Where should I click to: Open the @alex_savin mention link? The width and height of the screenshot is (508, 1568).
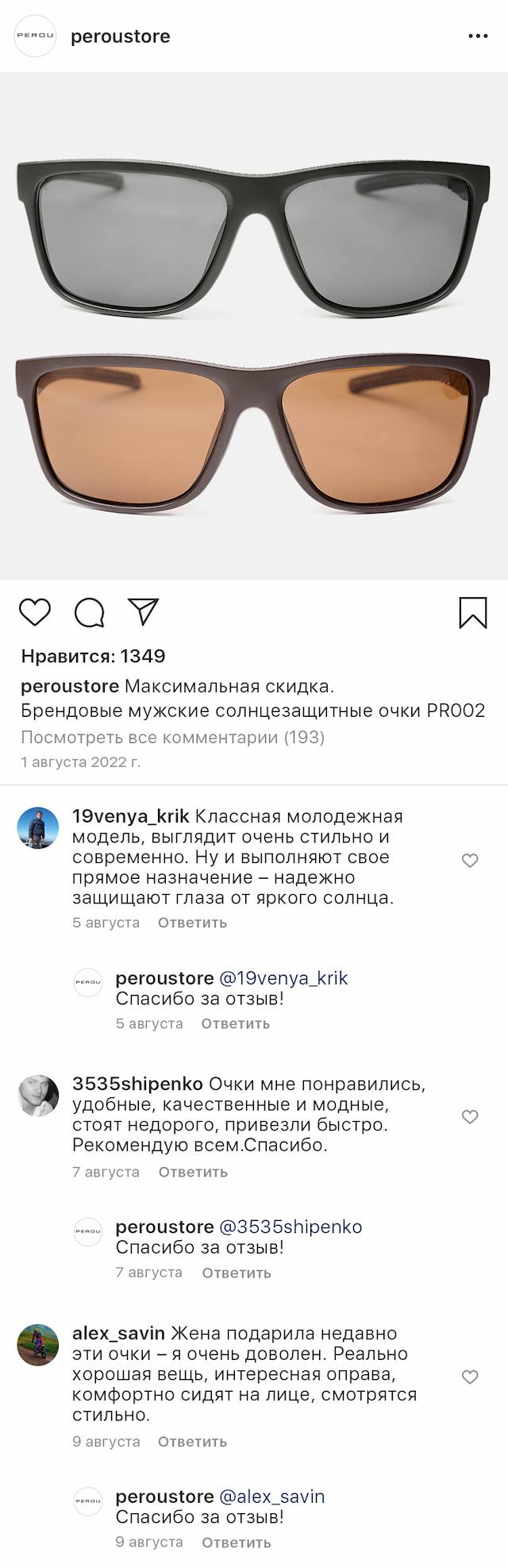[271, 1497]
